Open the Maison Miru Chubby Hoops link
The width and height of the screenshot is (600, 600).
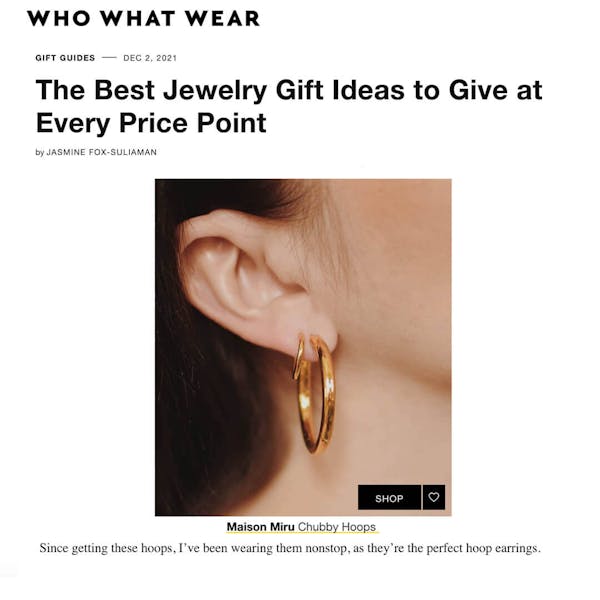(302, 527)
